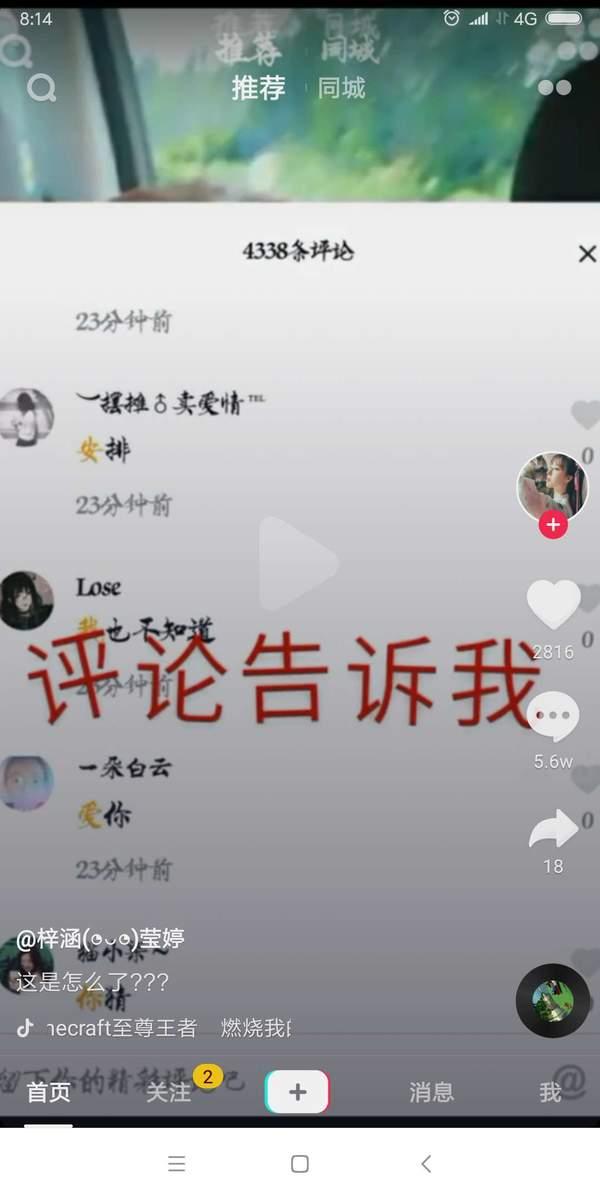
Task: Follow the creator with the red plus
Action: click(x=553, y=524)
